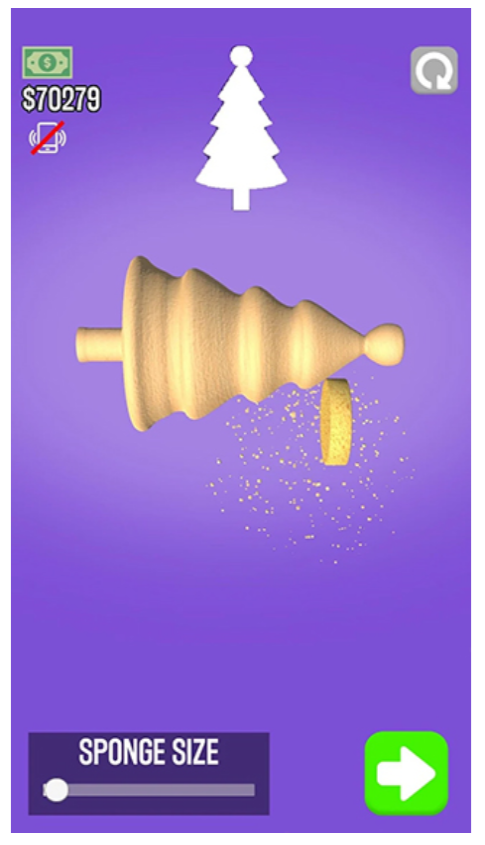Toggle the vibration off icon
485x845 pixels.
[47, 138]
